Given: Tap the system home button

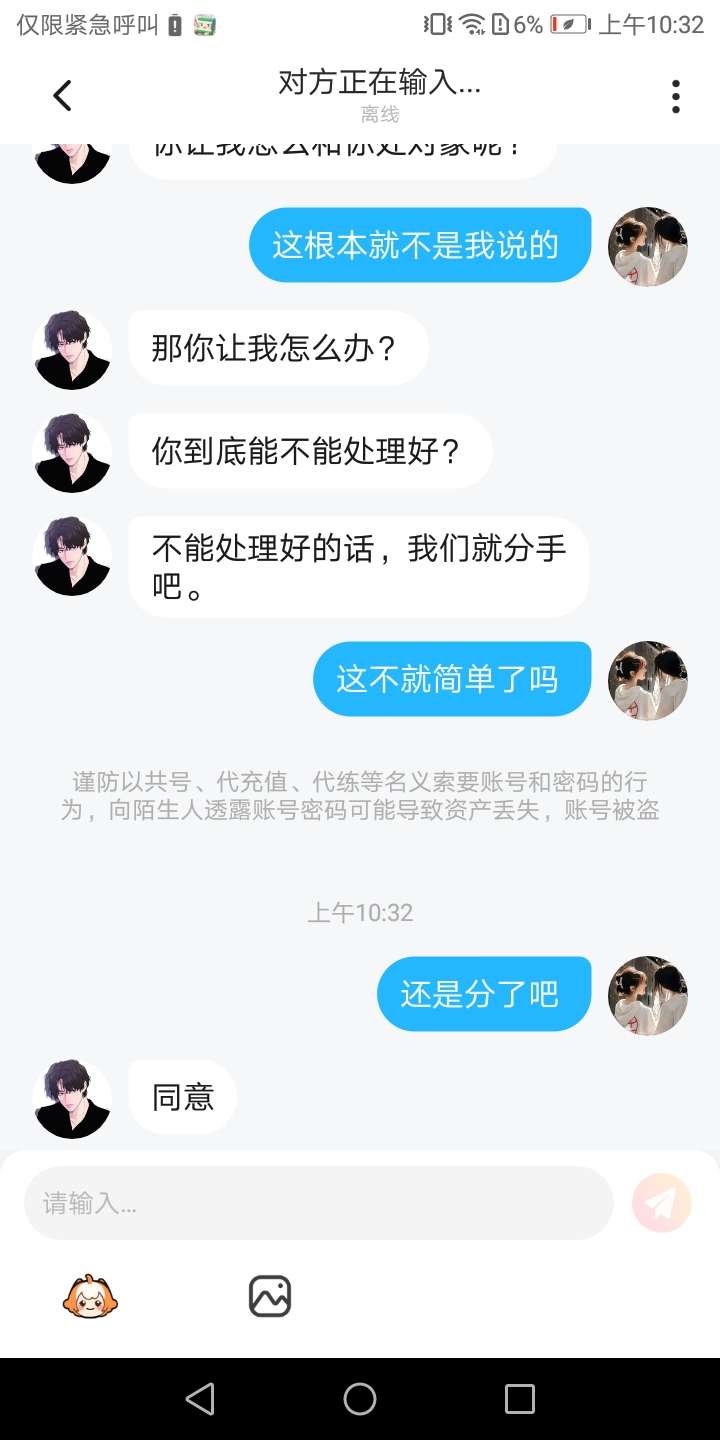Looking at the screenshot, I should click(x=360, y=1399).
